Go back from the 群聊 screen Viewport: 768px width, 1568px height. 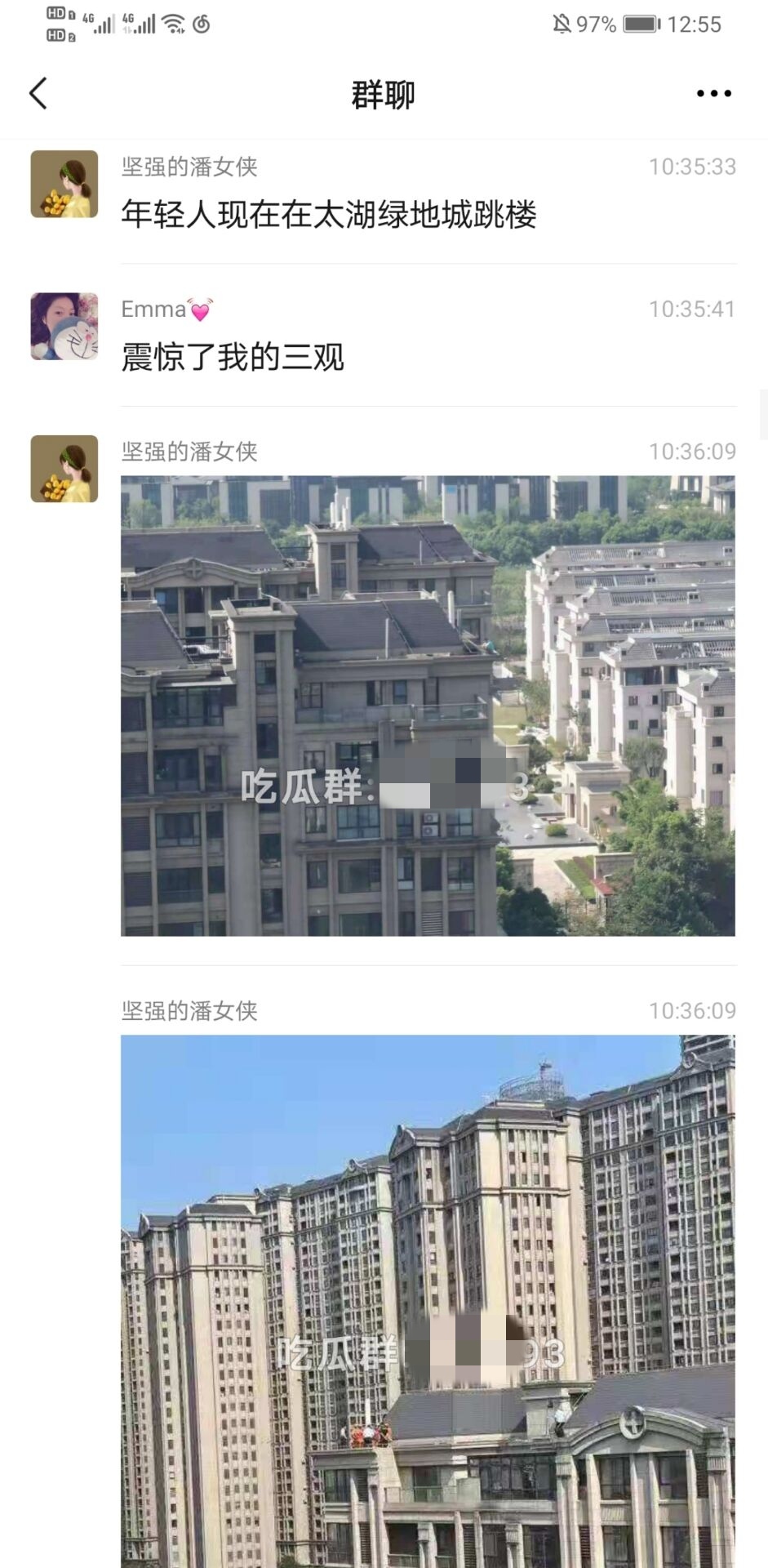(x=38, y=94)
